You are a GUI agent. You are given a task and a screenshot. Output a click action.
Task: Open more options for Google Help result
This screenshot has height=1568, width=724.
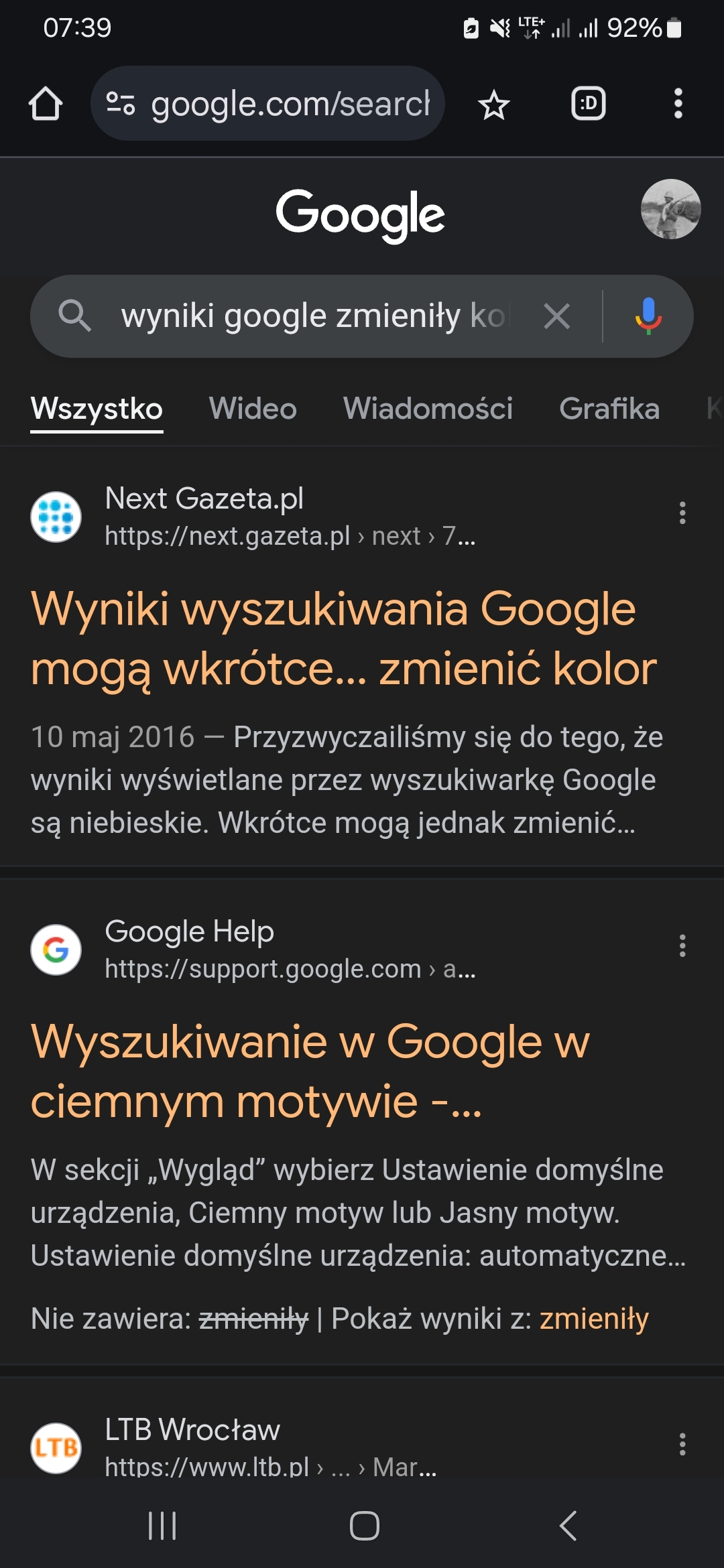(x=682, y=946)
